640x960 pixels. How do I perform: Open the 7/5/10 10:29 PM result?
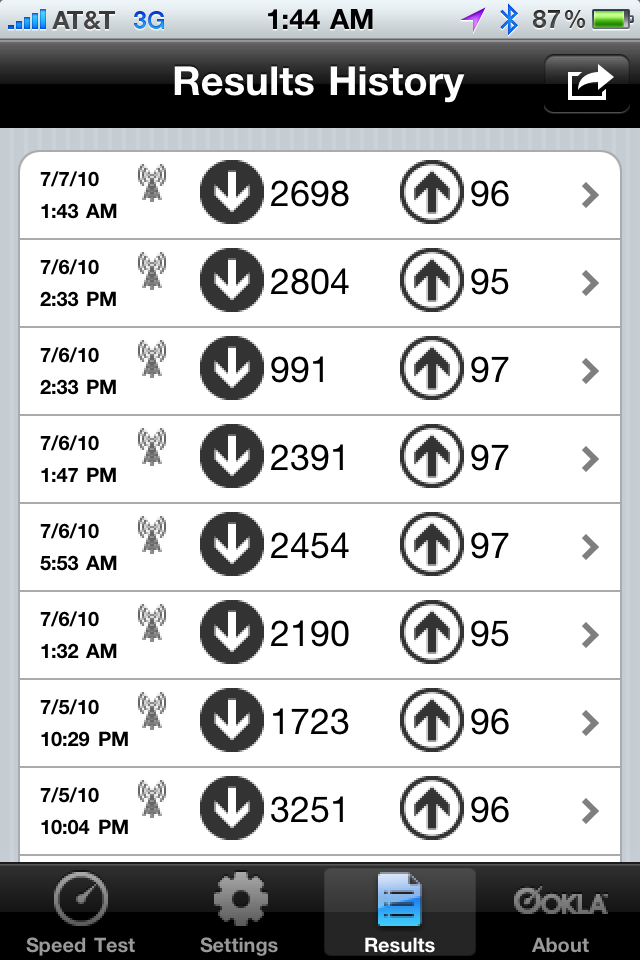click(x=320, y=723)
